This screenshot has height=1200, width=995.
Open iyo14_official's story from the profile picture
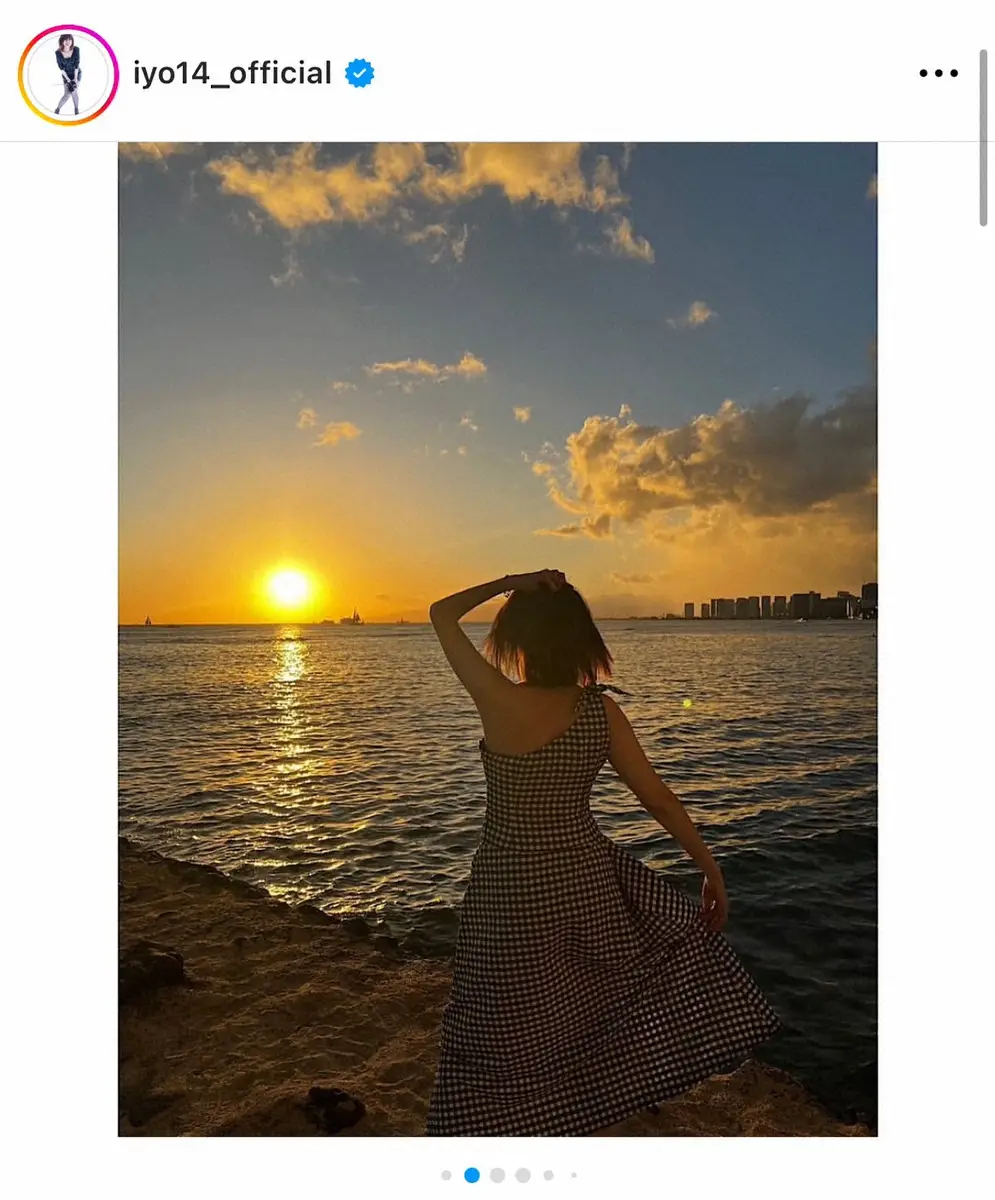(x=68, y=75)
